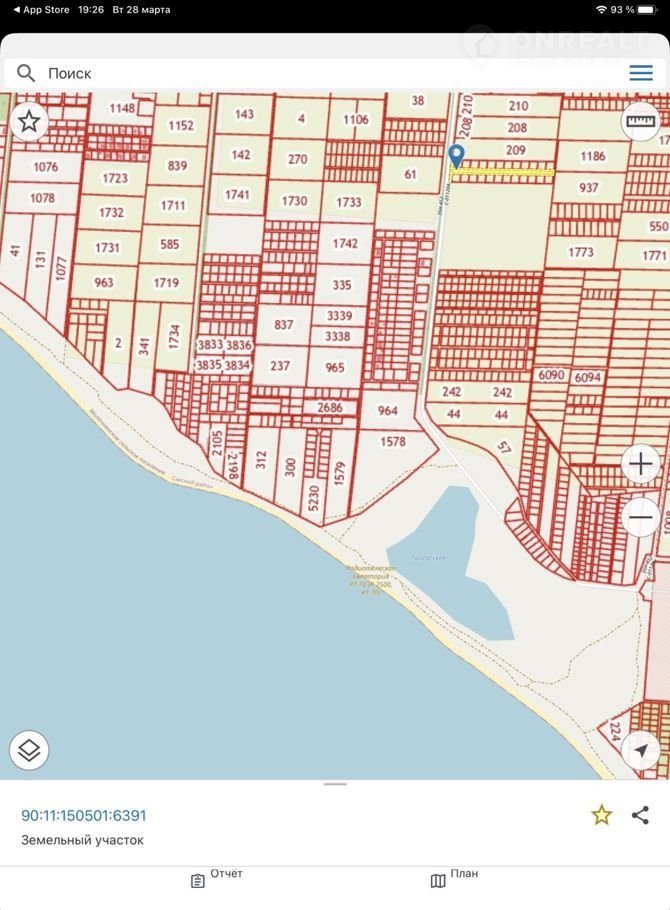Tap the blue location pin marker

pyautogui.click(x=456, y=156)
